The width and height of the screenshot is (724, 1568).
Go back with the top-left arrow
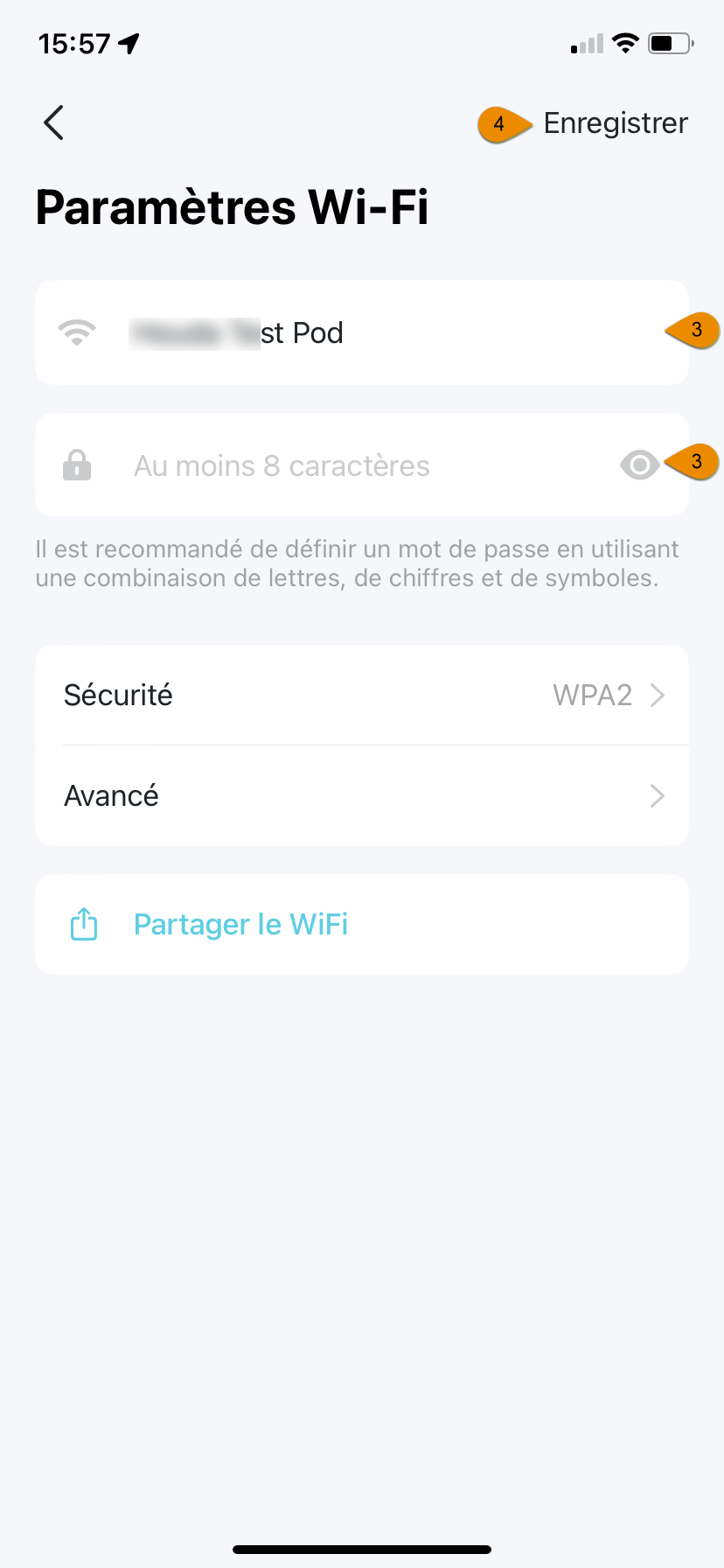coord(54,122)
